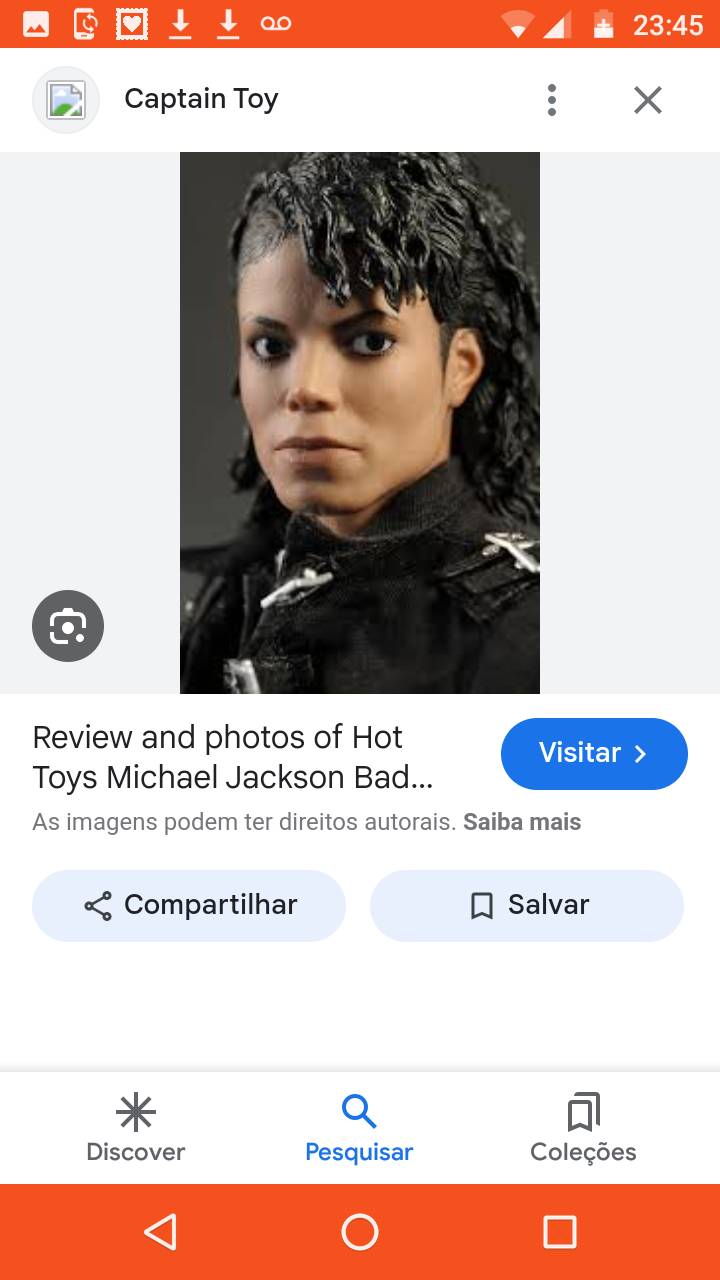Tap the Visitar button

(x=594, y=753)
